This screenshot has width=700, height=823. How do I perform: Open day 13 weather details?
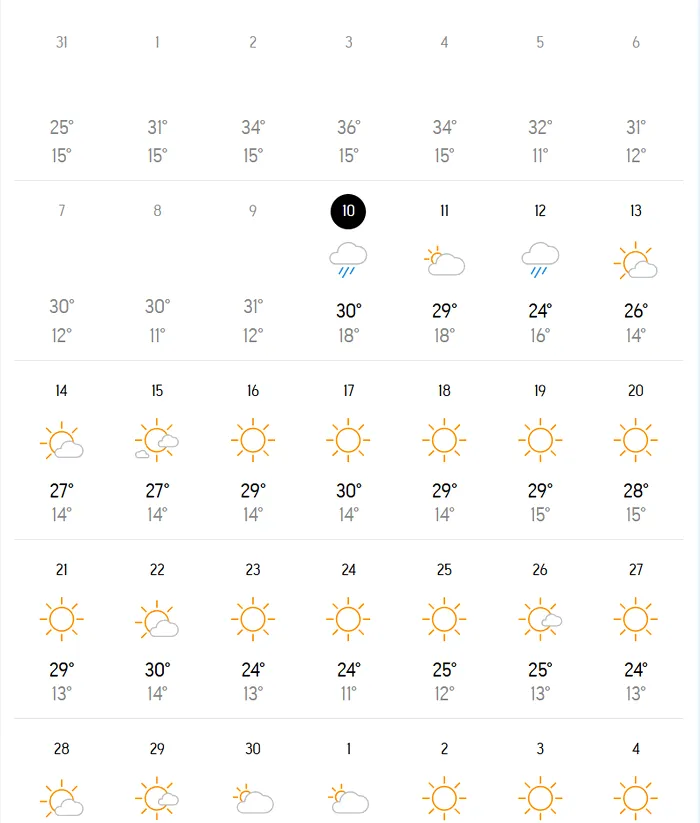click(636, 268)
